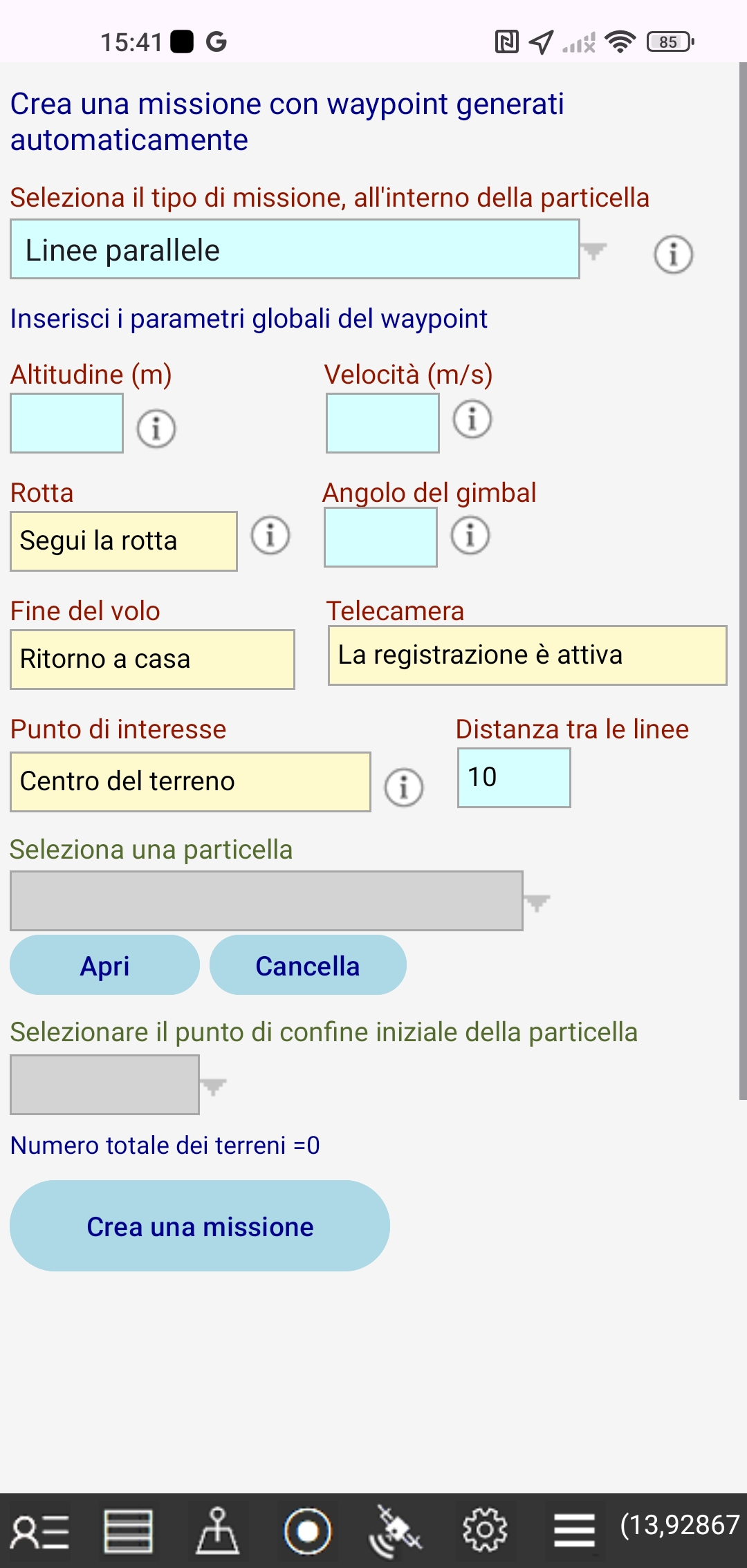Tap the Cancella button

[x=308, y=965]
